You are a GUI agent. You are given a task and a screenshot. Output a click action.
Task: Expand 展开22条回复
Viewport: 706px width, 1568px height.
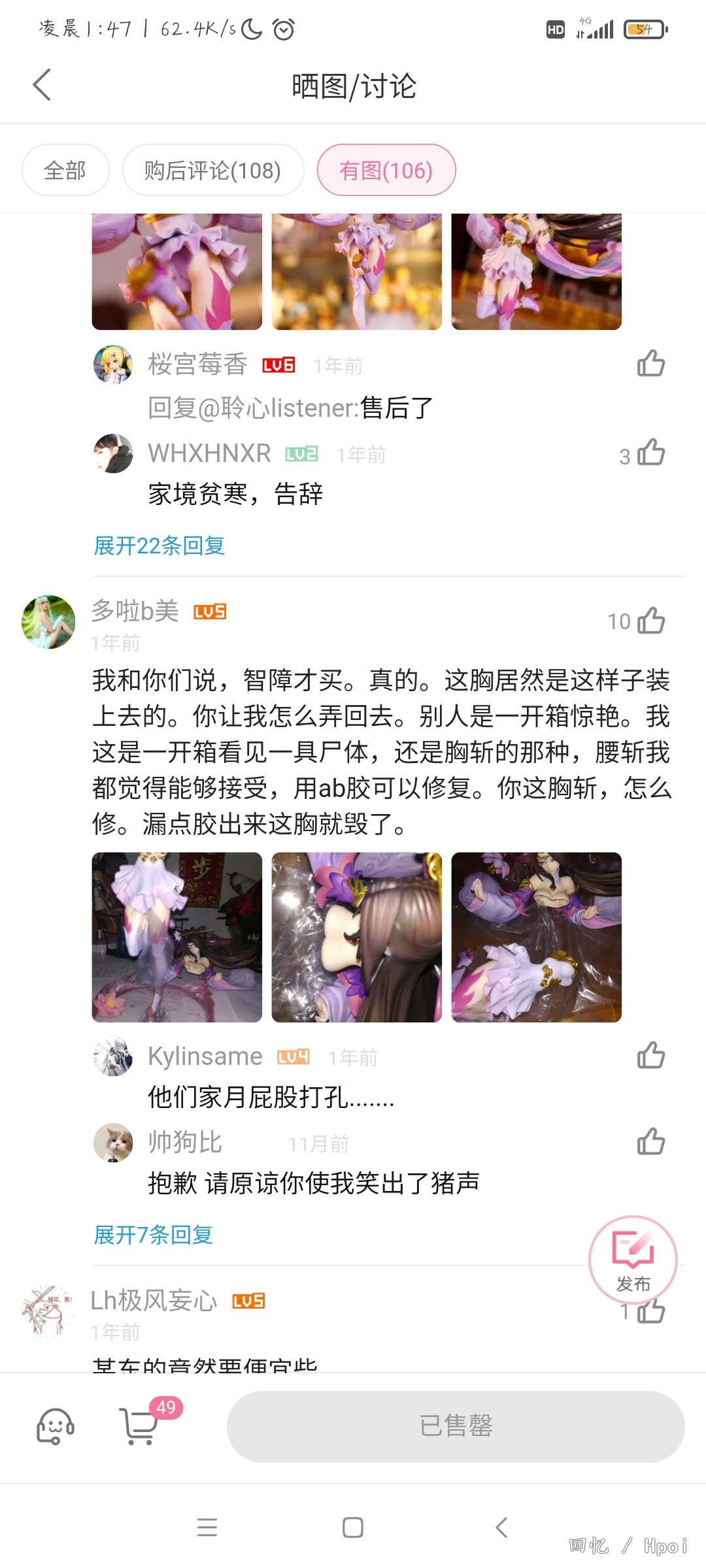pyautogui.click(x=160, y=545)
